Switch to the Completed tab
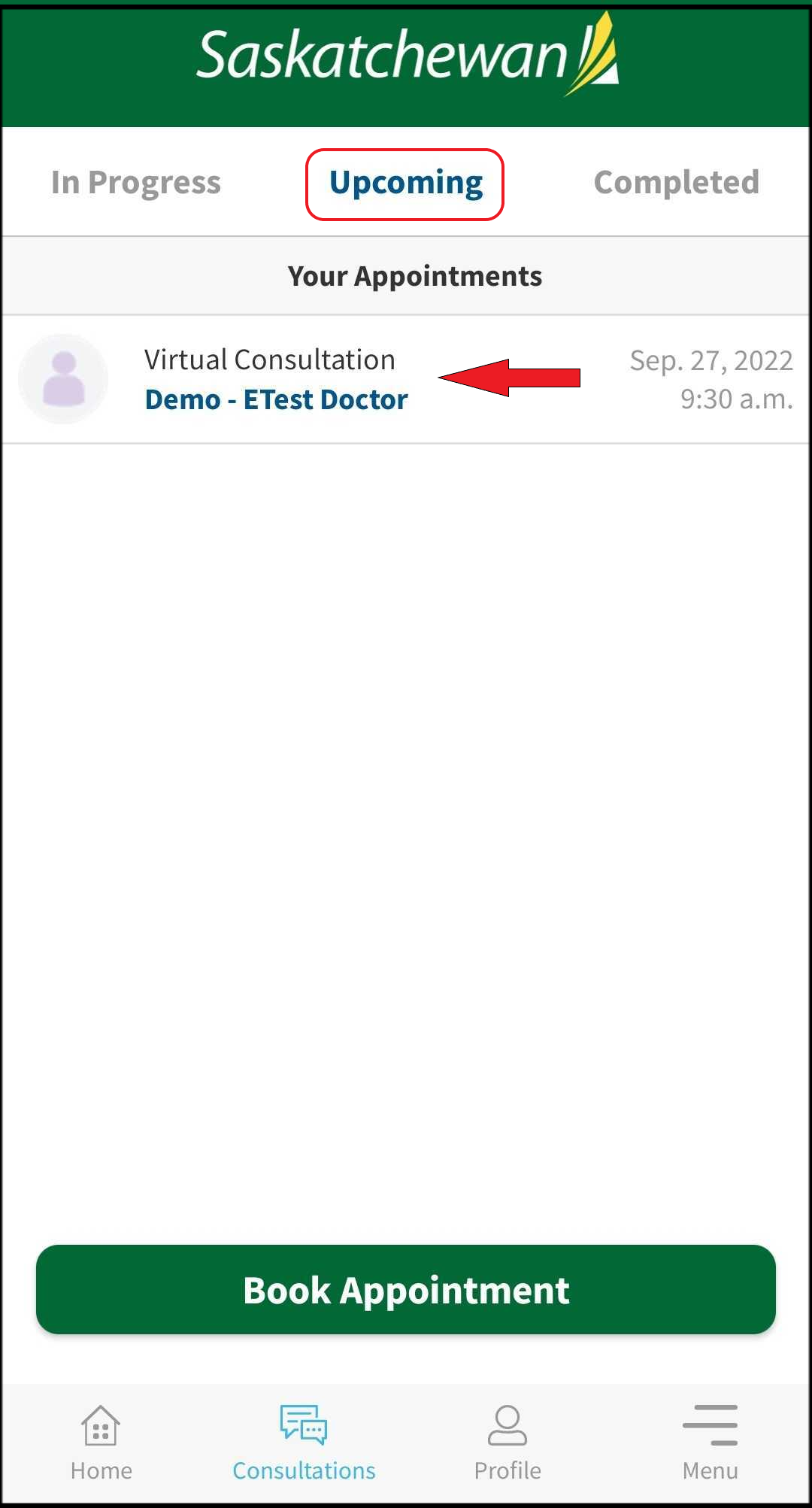This screenshot has height=1508, width=812. click(676, 183)
